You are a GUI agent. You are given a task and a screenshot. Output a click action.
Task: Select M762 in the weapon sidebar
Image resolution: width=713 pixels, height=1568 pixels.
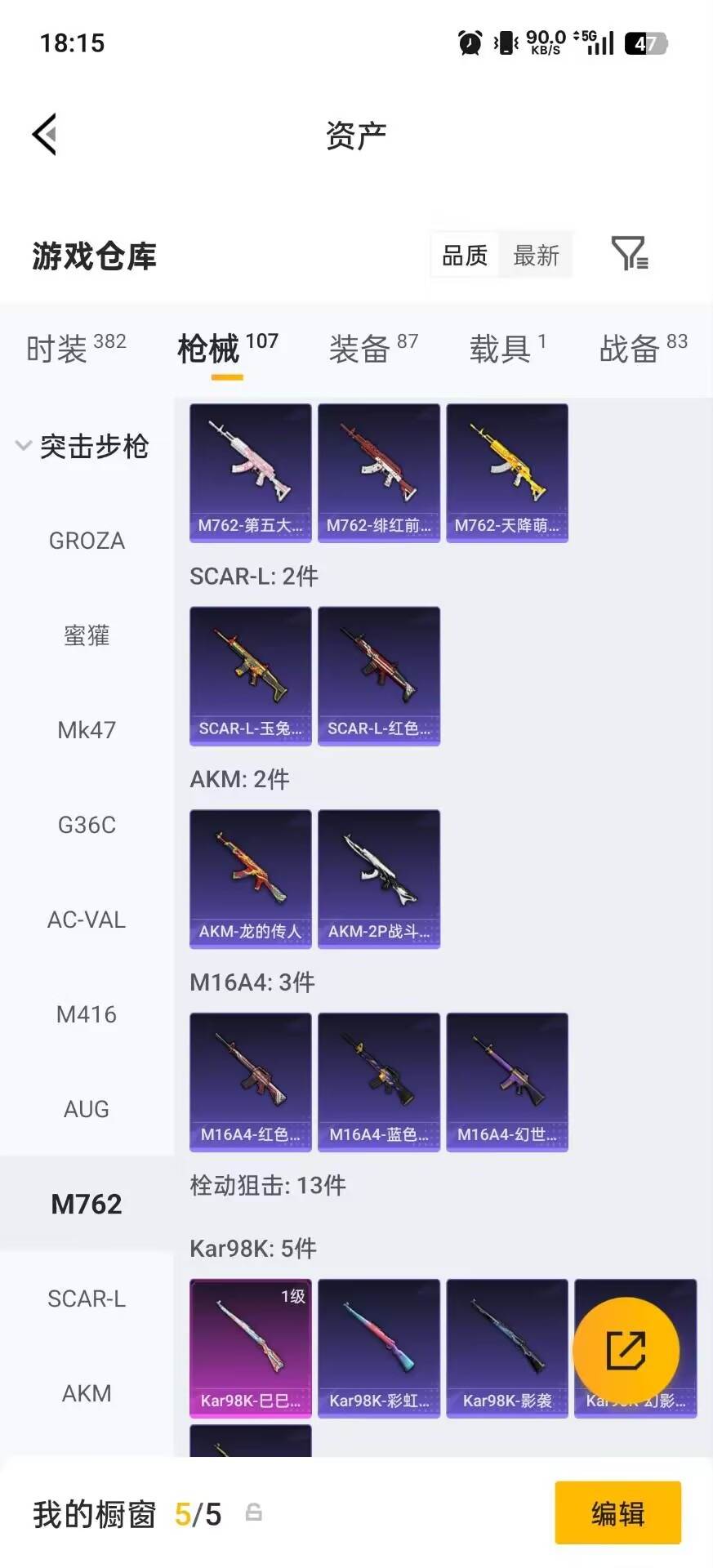(x=86, y=1203)
